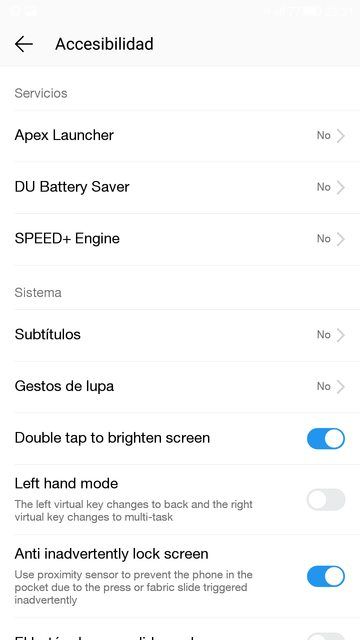Open DU Battery Saver service
The height and width of the screenshot is (640, 360).
180,187
